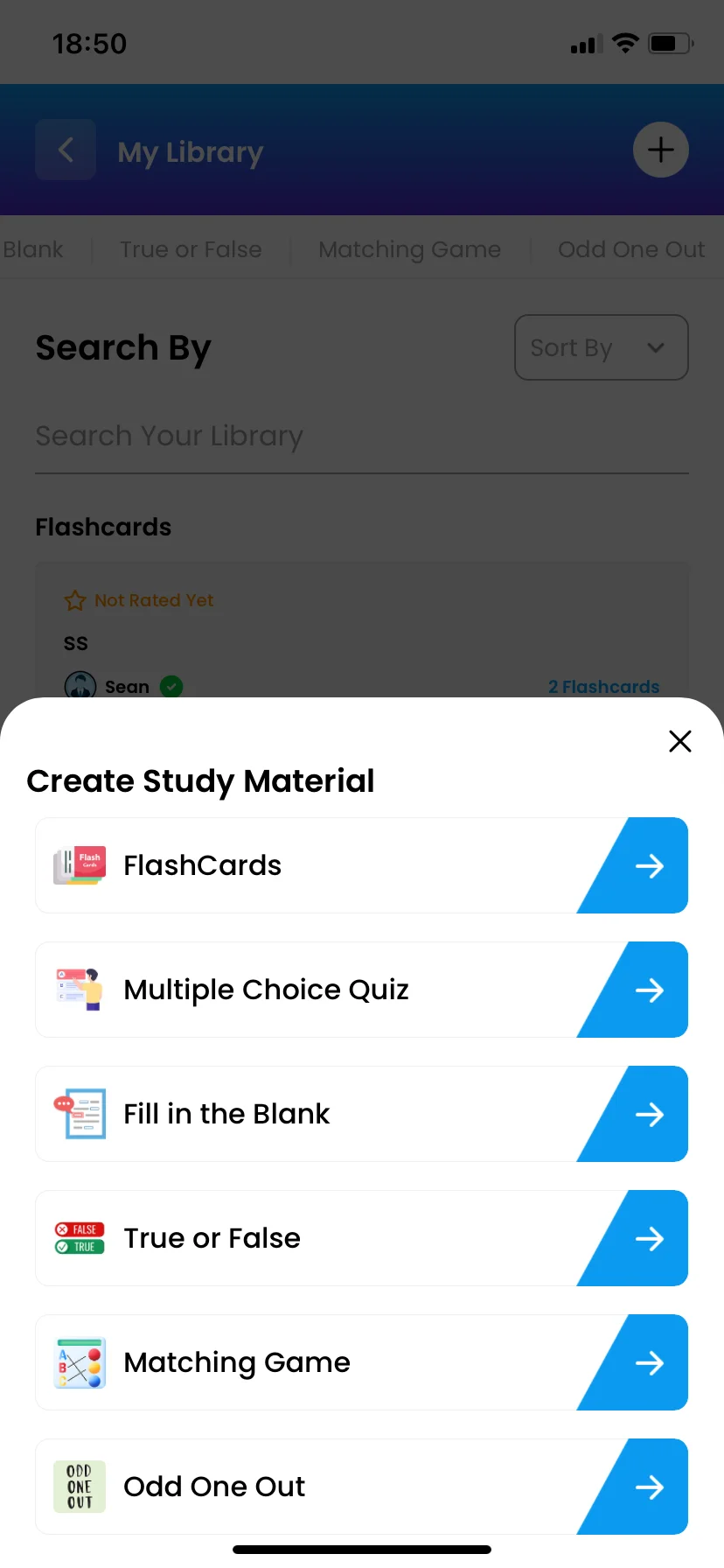Select the Matching Game icon
724x1568 pixels.
point(79,1361)
